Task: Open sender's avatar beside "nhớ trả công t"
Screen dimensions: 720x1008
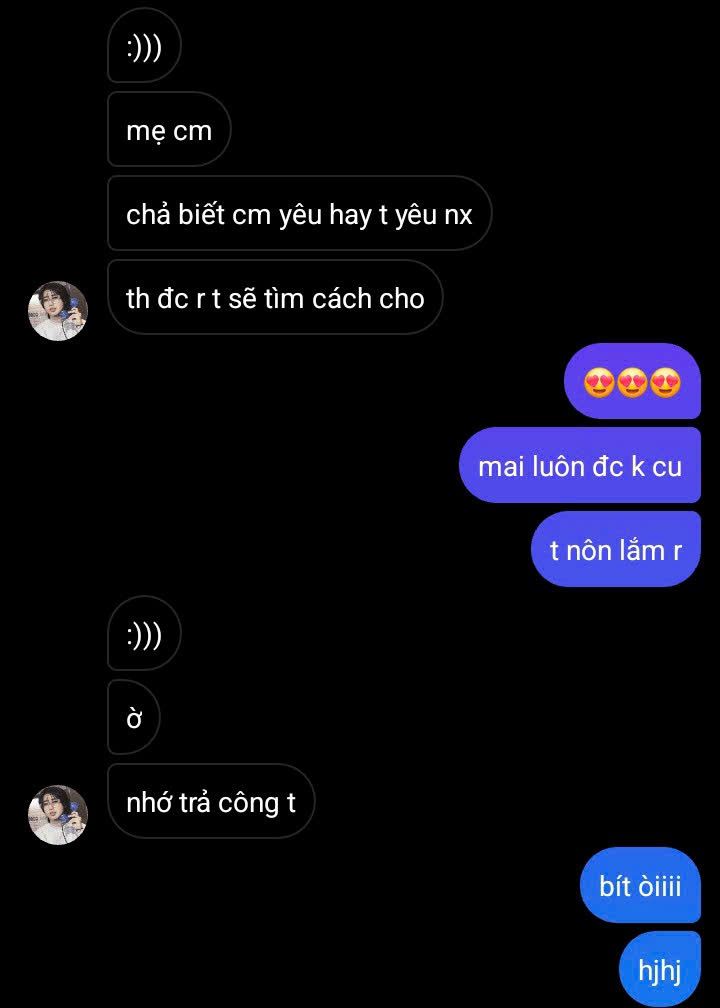Action: tap(58, 815)
